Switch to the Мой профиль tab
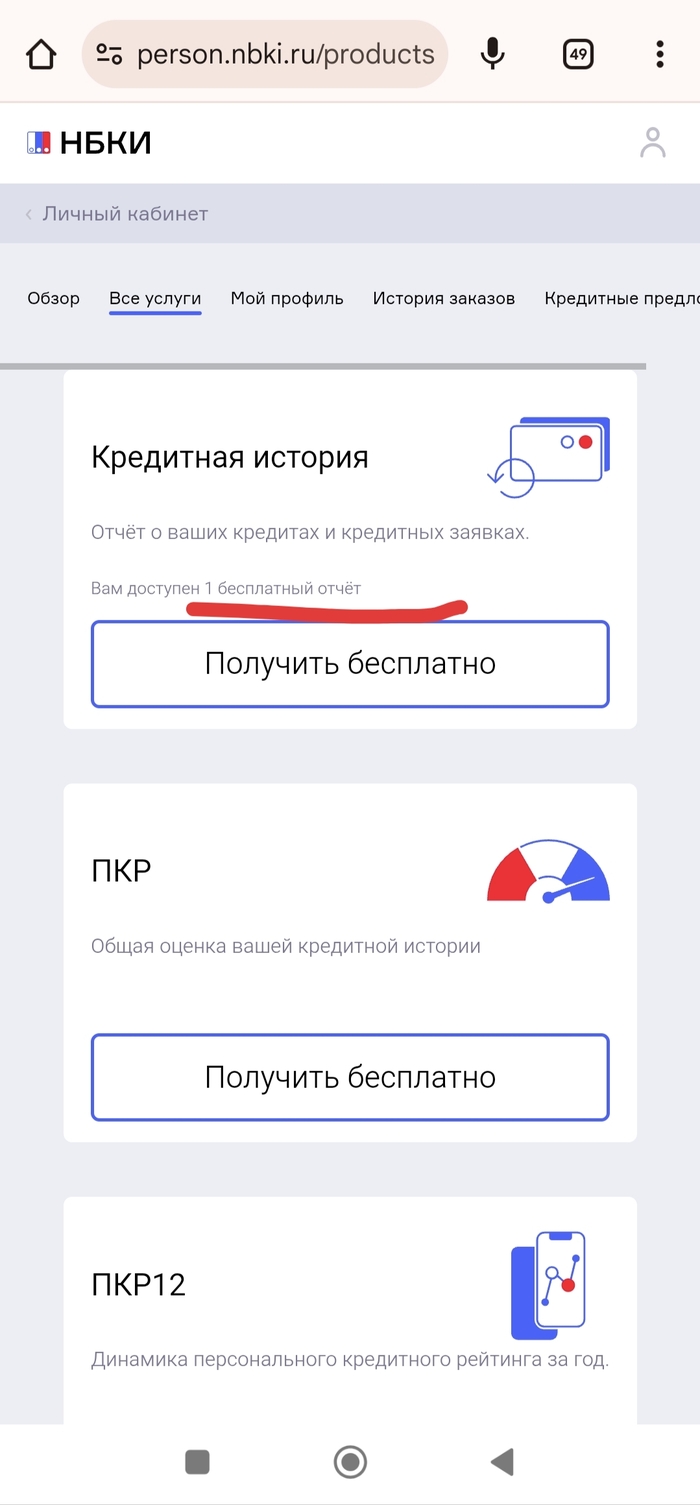 (287, 298)
